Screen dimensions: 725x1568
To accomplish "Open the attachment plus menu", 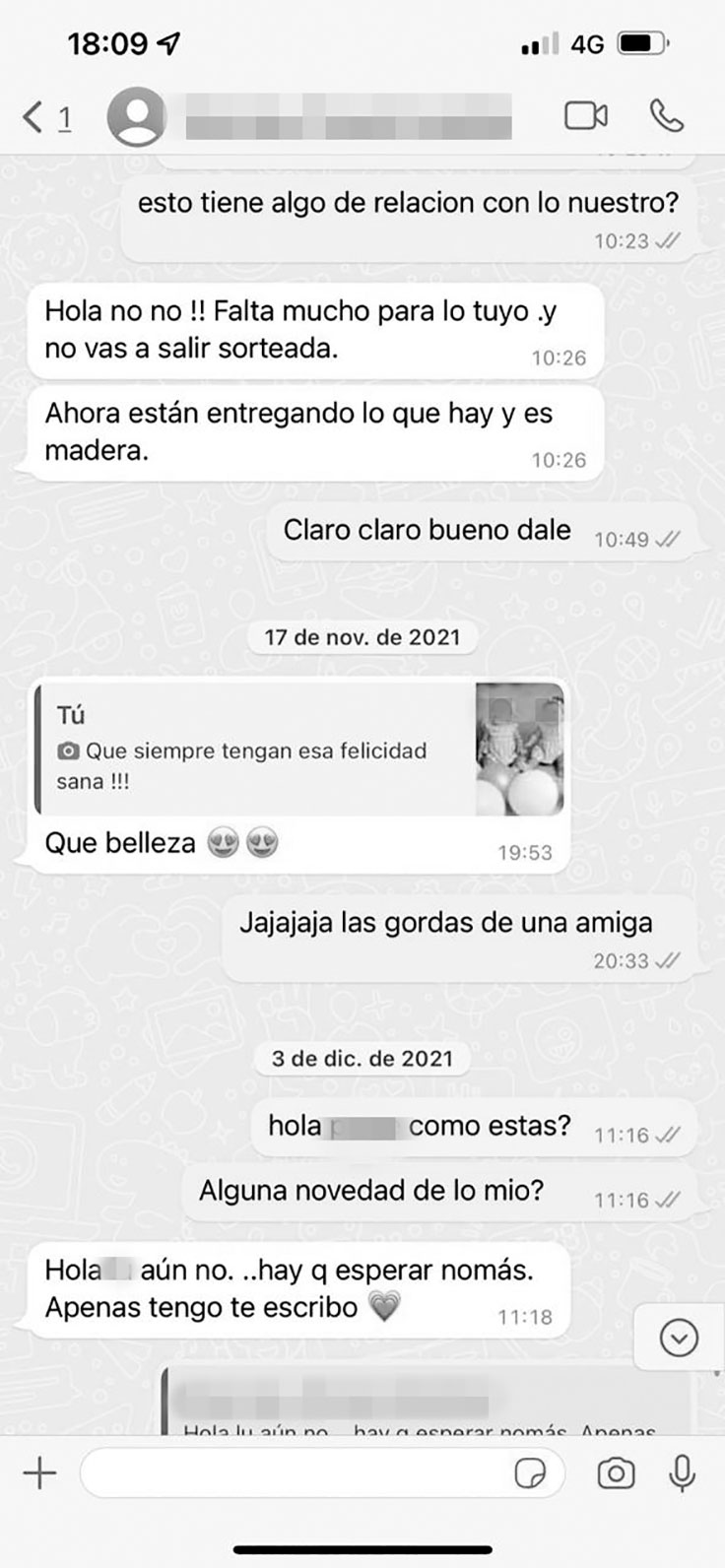I will (40, 1473).
